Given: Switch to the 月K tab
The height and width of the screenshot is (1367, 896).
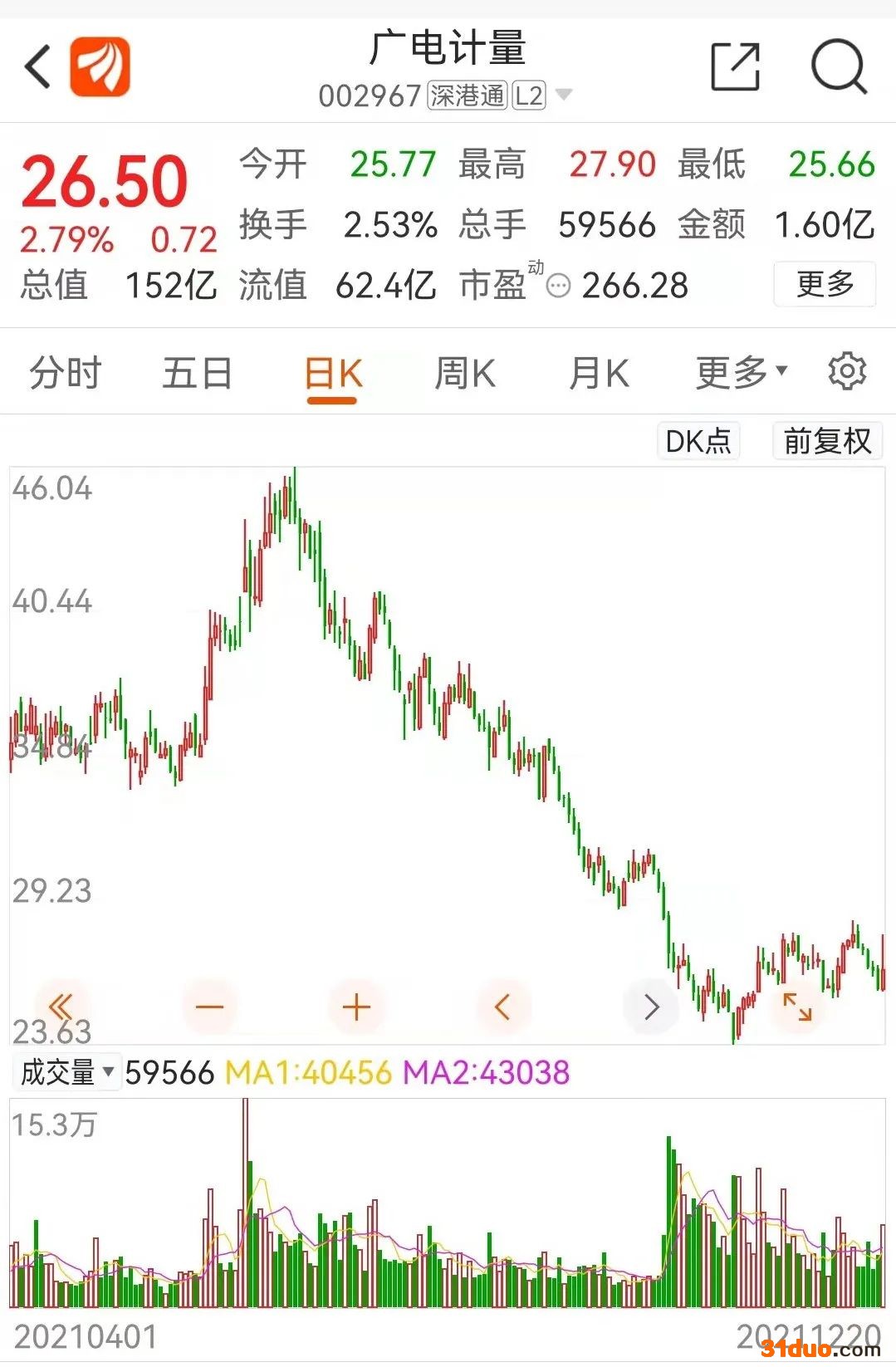Looking at the screenshot, I should tap(598, 373).
